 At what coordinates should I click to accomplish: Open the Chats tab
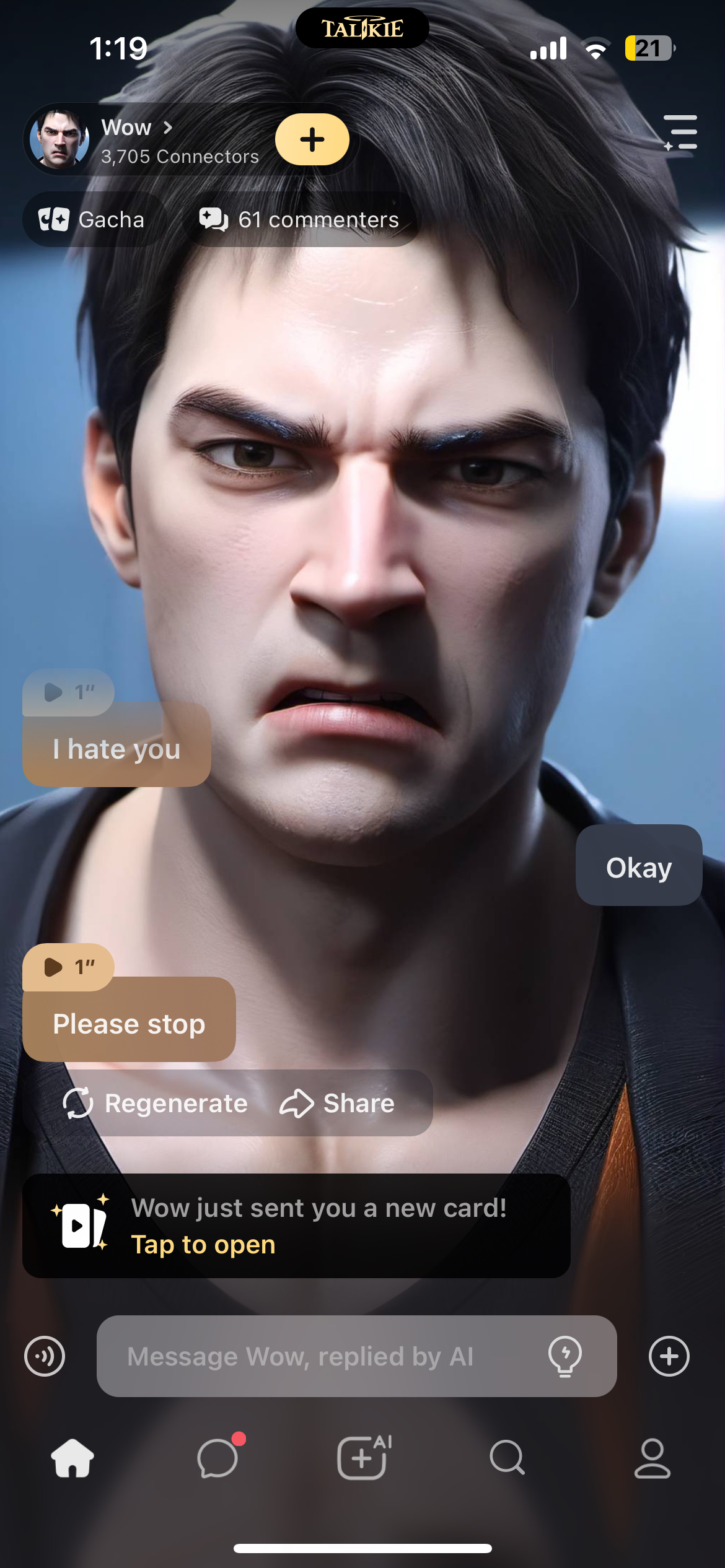pyautogui.click(x=217, y=1458)
